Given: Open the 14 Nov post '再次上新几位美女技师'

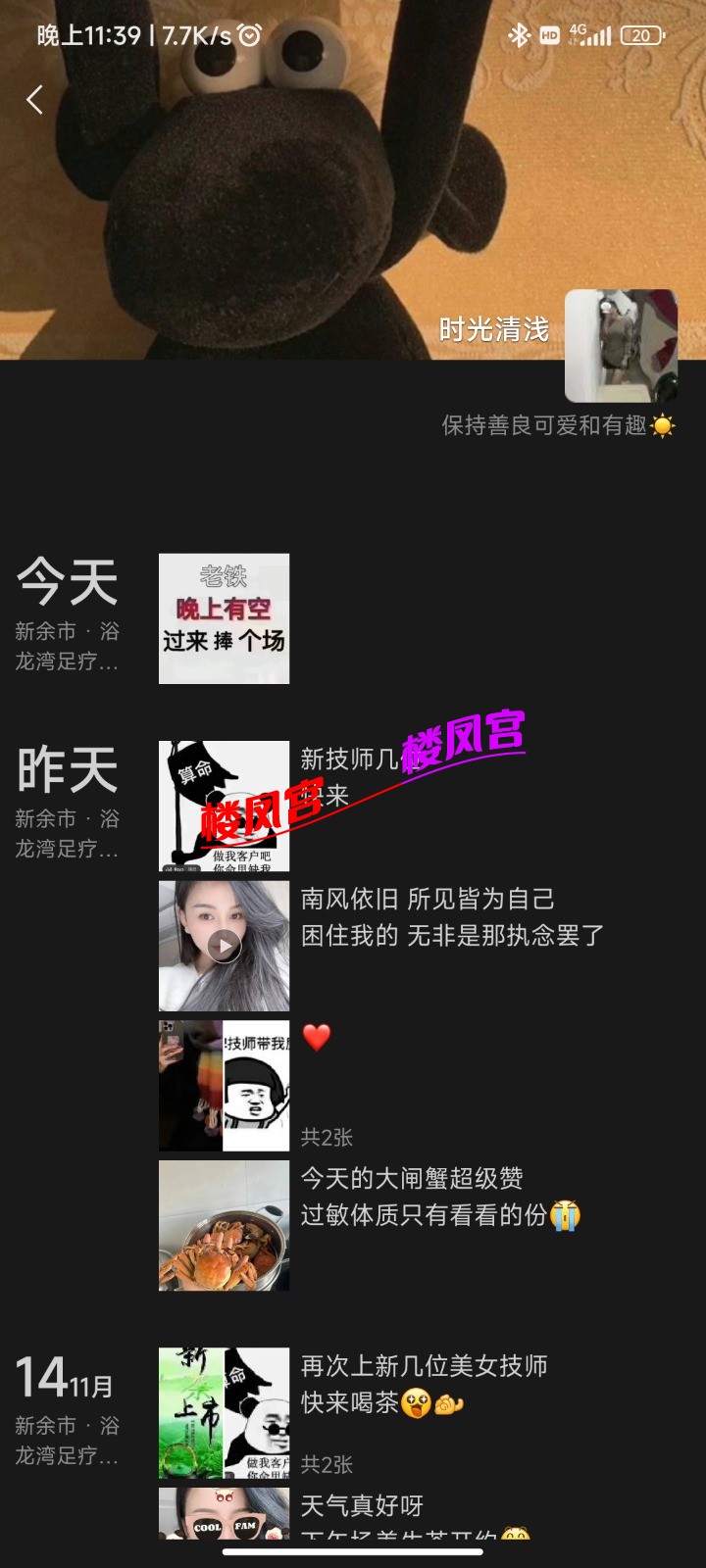Looking at the screenshot, I should pyautogui.click(x=224, y=1413).
